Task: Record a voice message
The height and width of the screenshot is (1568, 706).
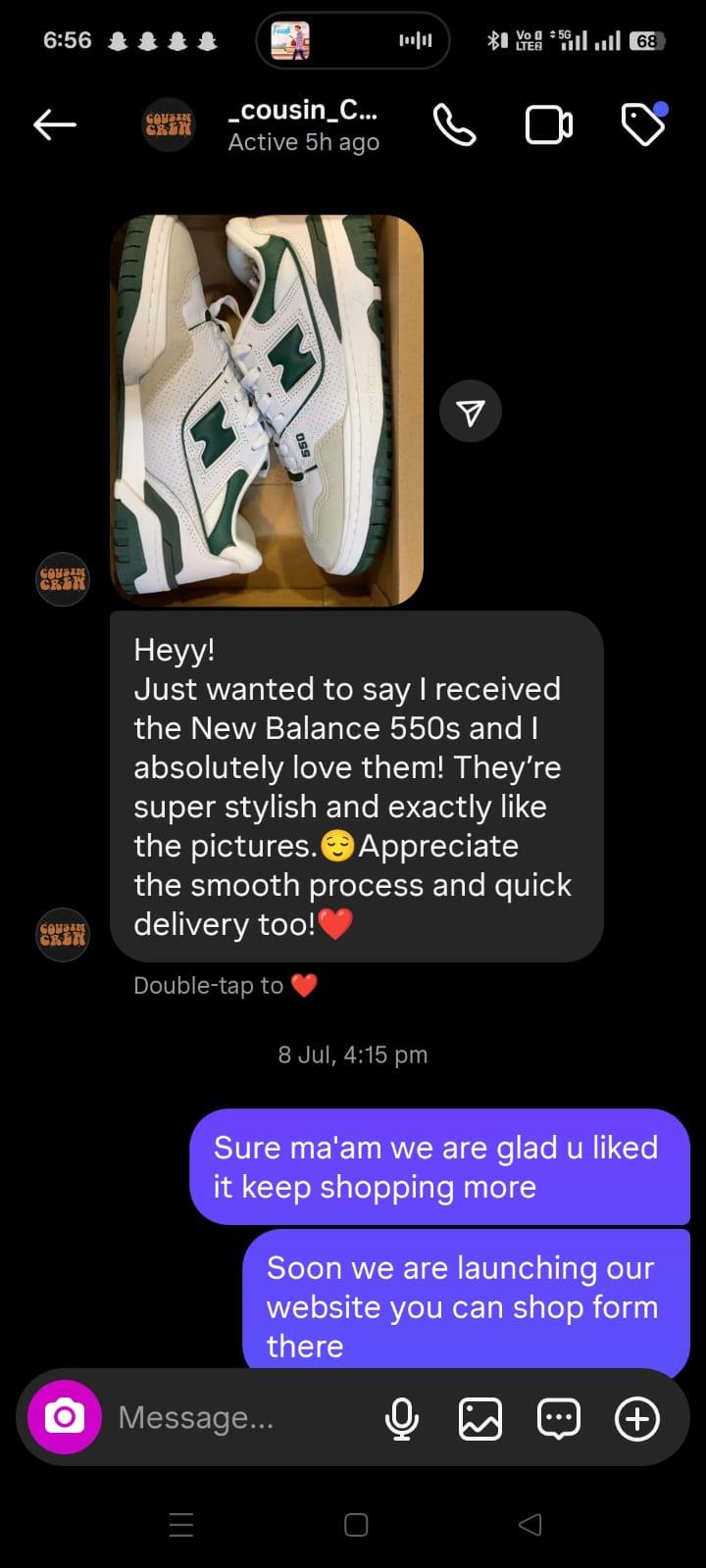Action: click(402, 1418)
